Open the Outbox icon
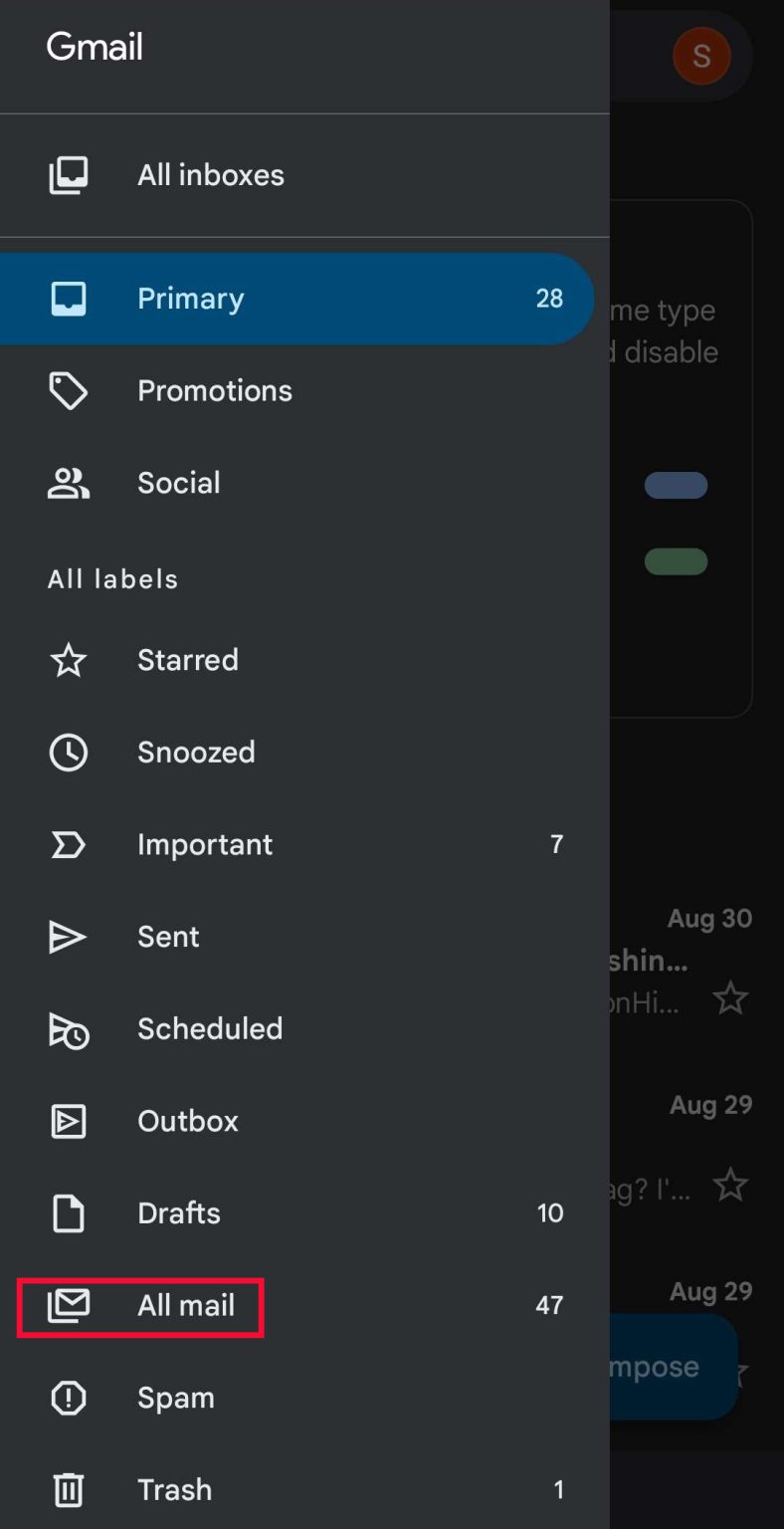 click(x=68, y=1121)
